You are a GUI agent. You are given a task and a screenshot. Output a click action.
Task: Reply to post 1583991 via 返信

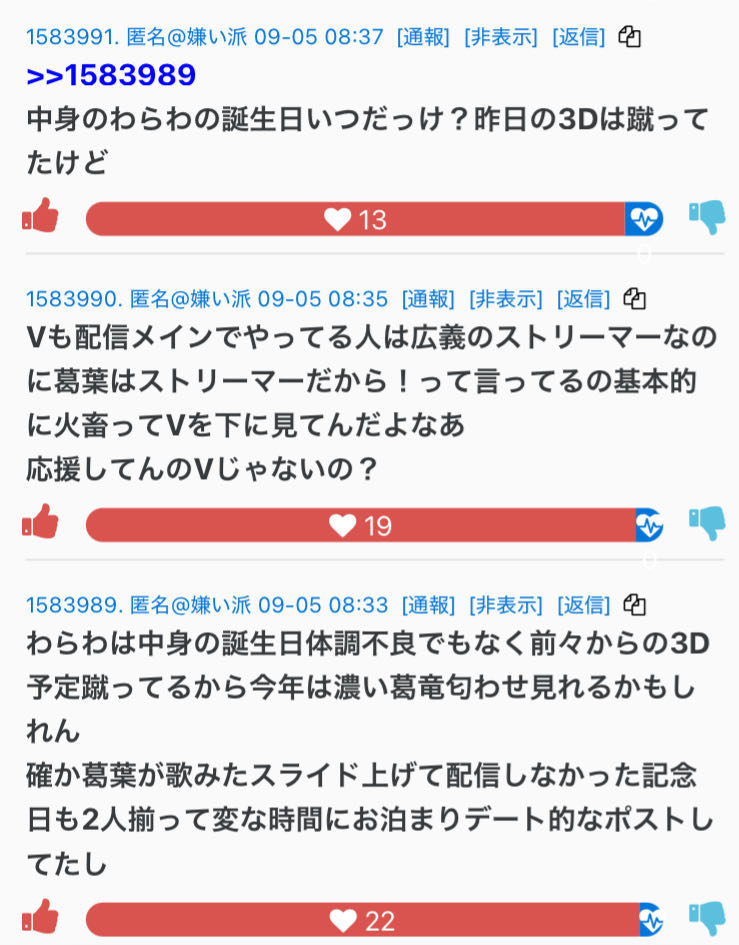(580, 38)
